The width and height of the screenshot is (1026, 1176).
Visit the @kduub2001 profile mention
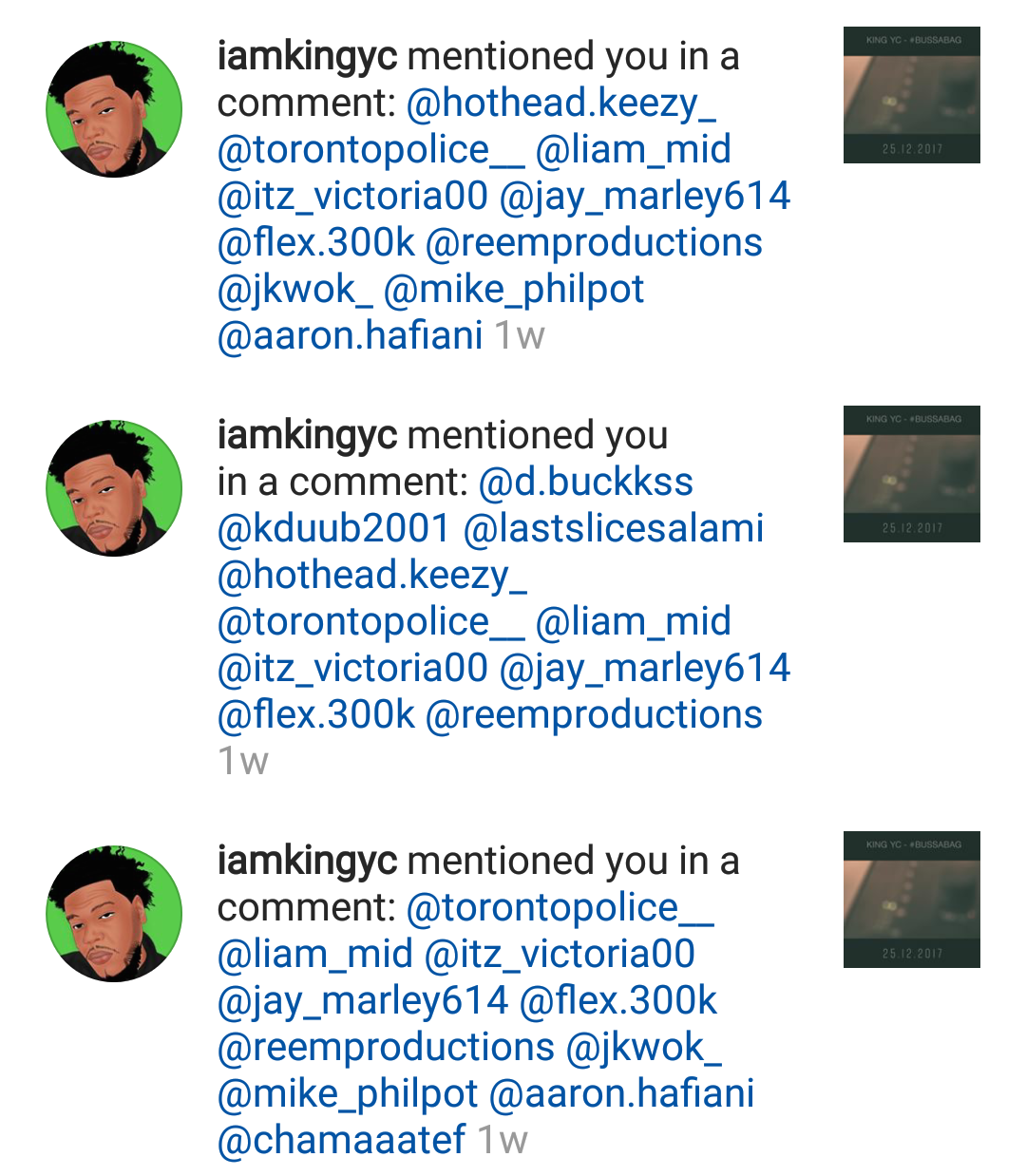tap(333, 529)
